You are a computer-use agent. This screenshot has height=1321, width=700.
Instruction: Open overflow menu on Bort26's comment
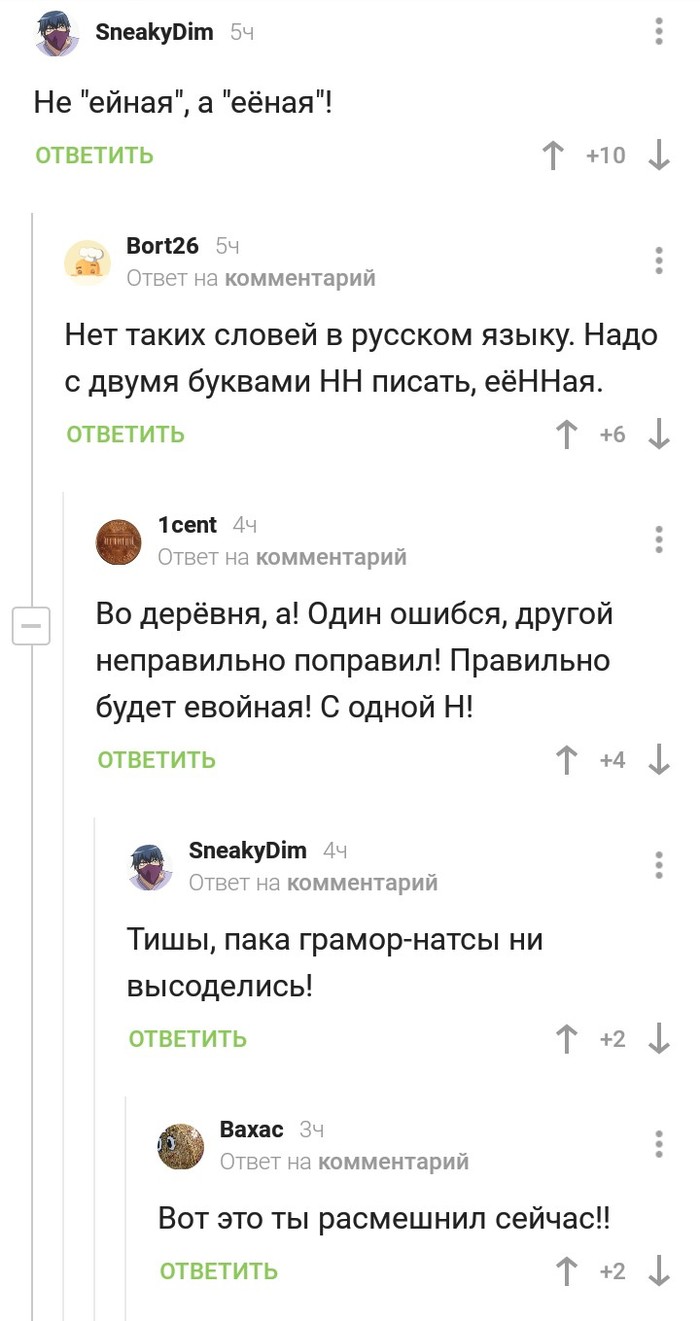(x=659, y=260)
